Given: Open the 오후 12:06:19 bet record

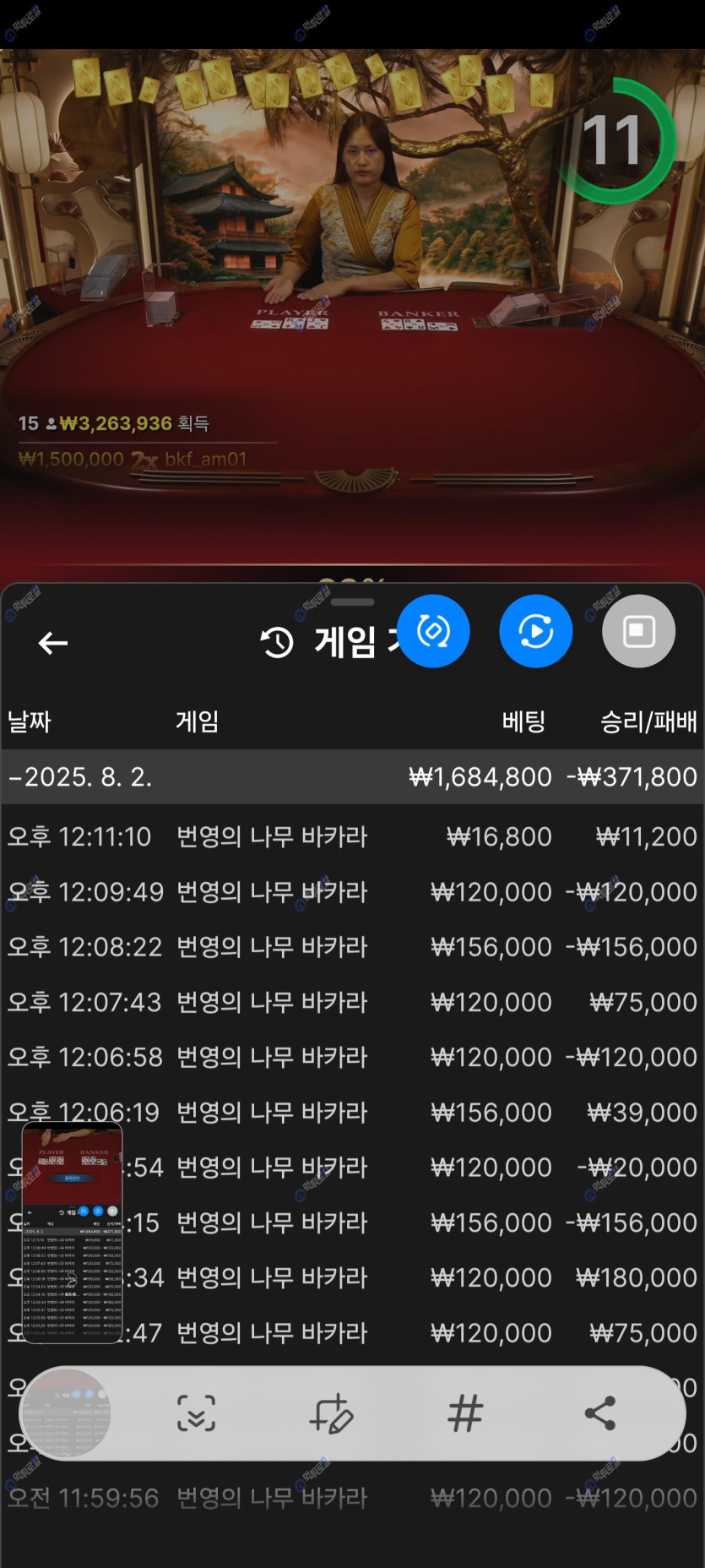Looking at the screenshot, I should (x=352, y=1112).
